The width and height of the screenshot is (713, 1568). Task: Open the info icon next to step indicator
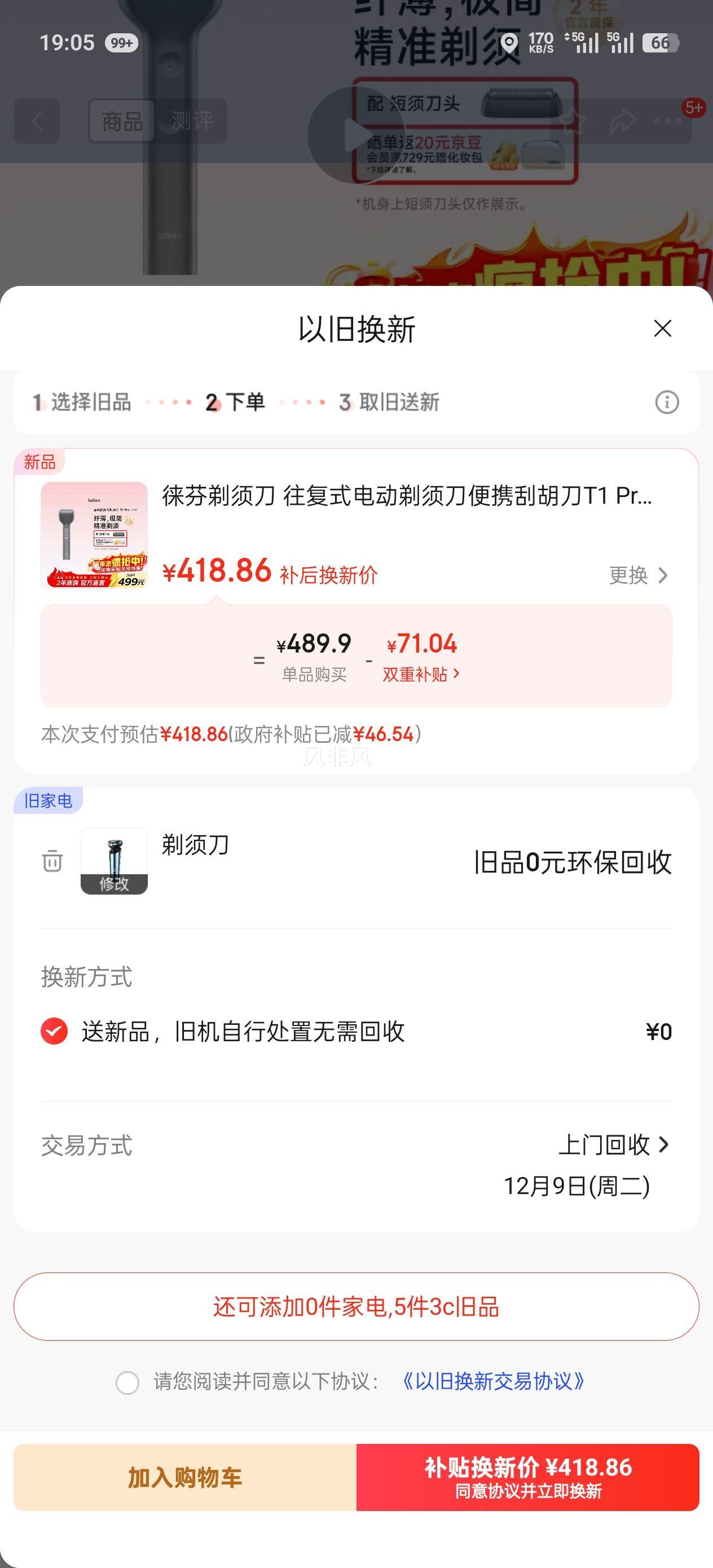pyautogui.click(x=667, y=402)
